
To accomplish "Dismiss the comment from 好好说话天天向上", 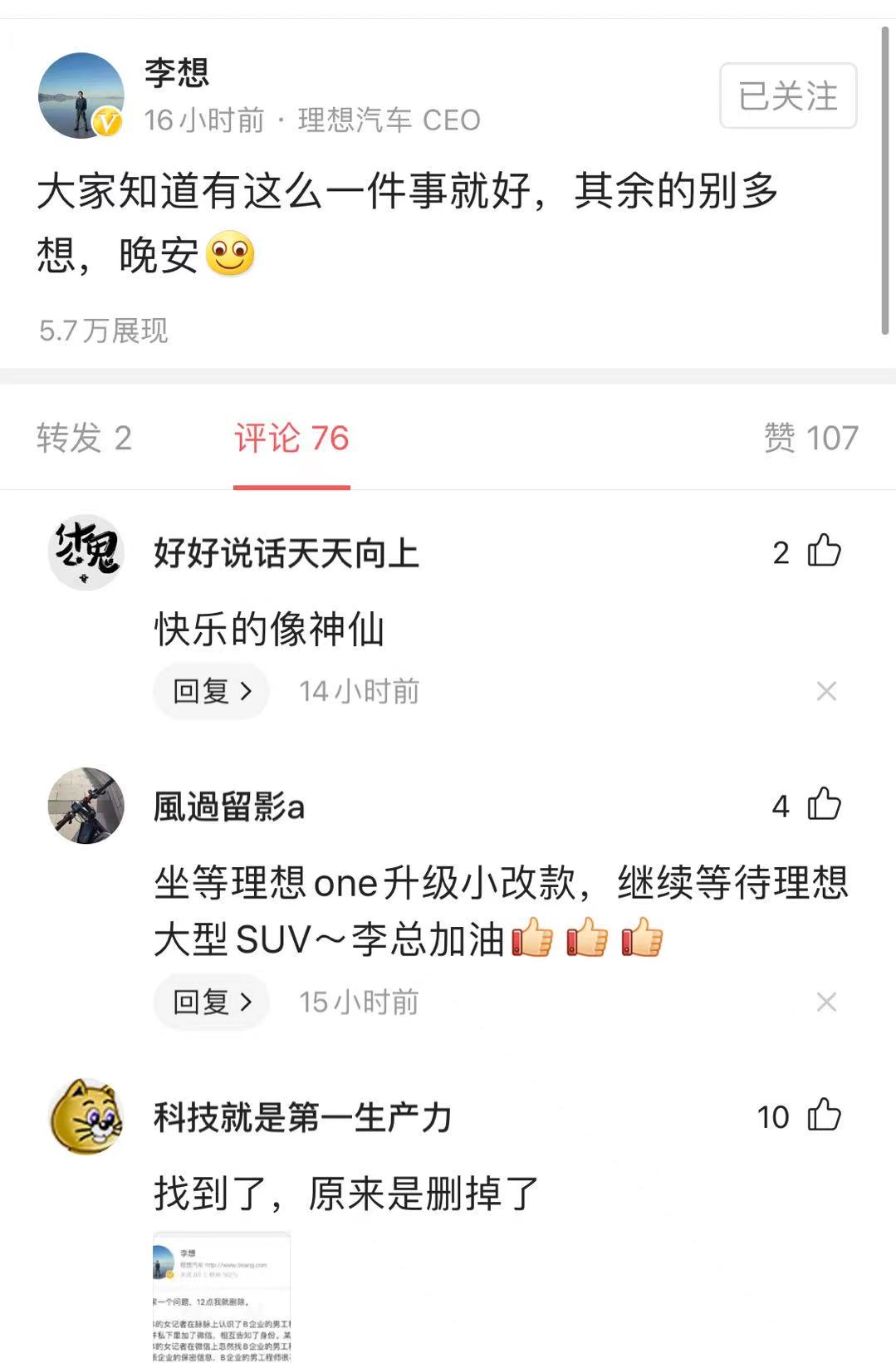I will pos(826,691).
